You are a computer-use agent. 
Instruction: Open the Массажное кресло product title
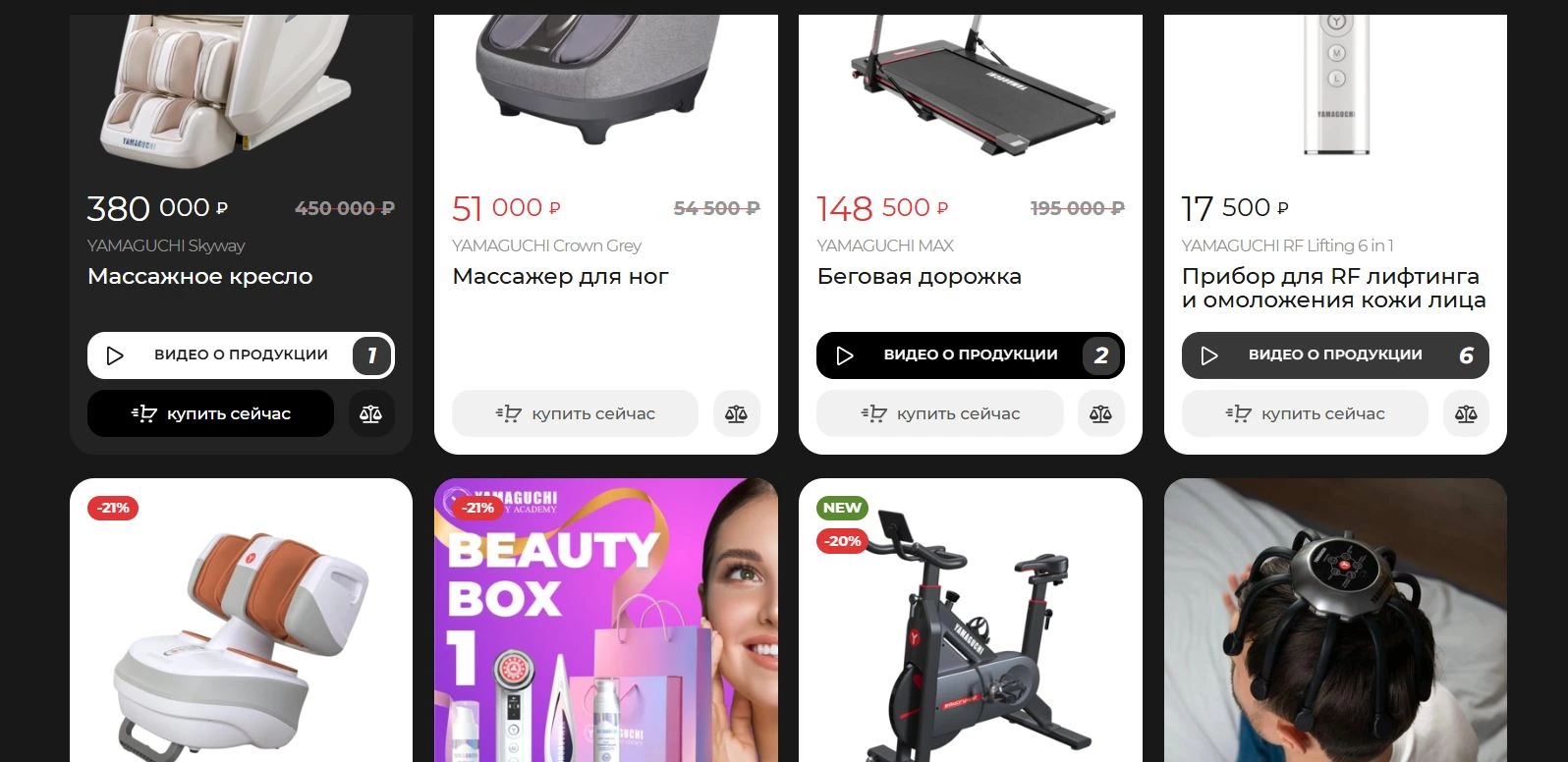pyautogui.click(x=200, y=277)
